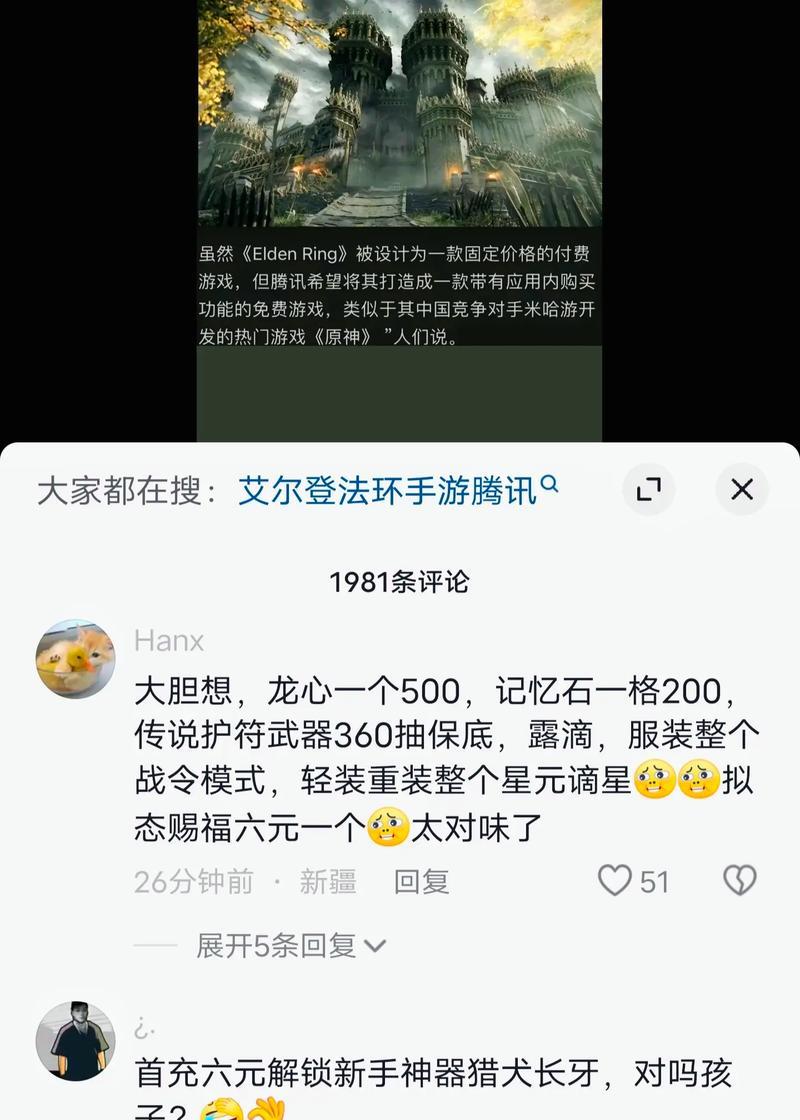
Task: Expand 5 replies under Hanx's comment
Action: (x=290, y=945)
